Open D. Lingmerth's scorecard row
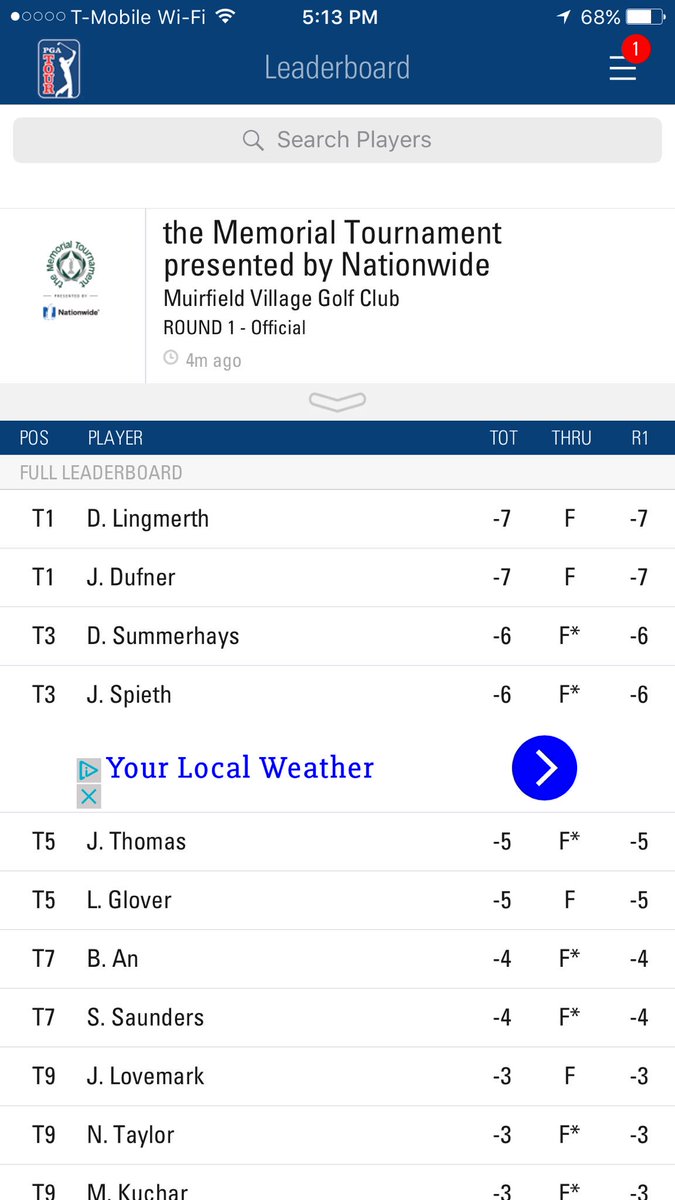Screen dimensions: 675x1200 click(337, 519)
